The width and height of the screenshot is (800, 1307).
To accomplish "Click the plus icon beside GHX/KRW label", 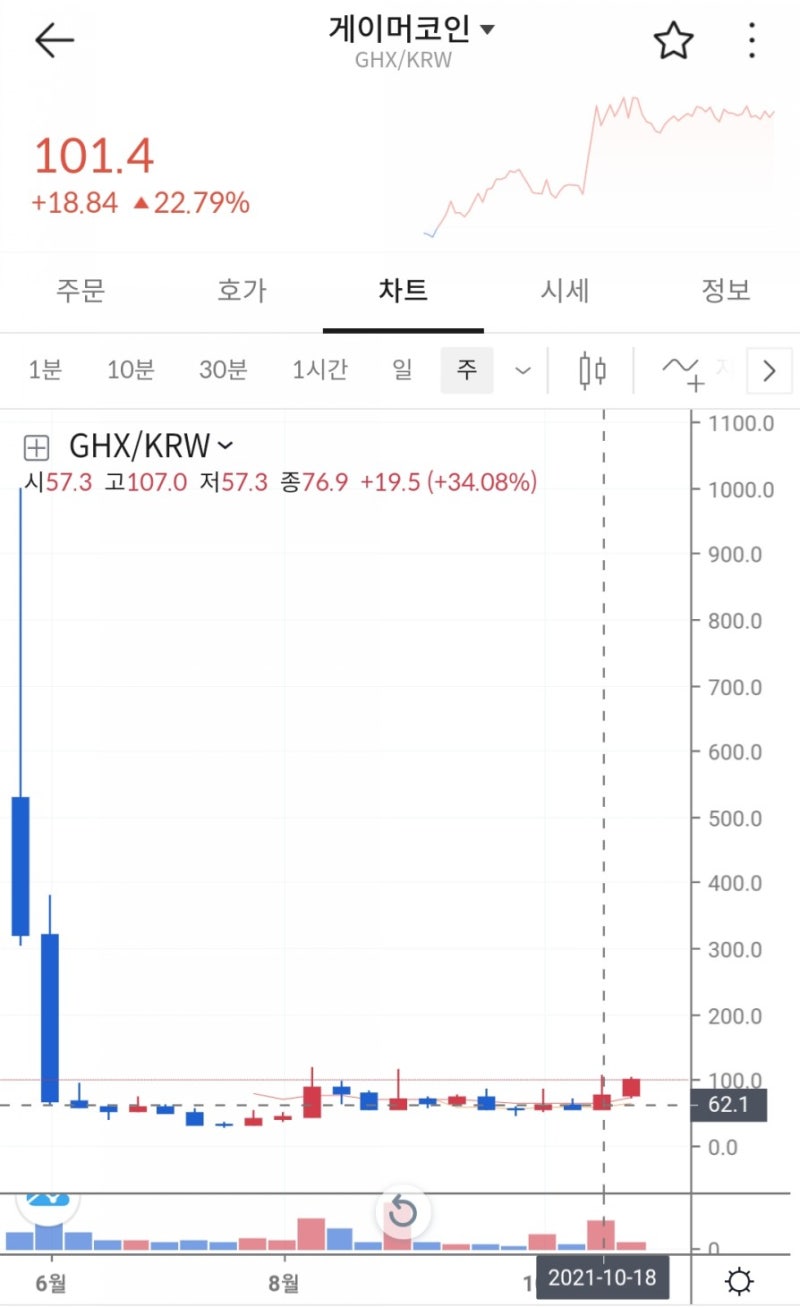I will pyautogui.click(x=39, y=443).
